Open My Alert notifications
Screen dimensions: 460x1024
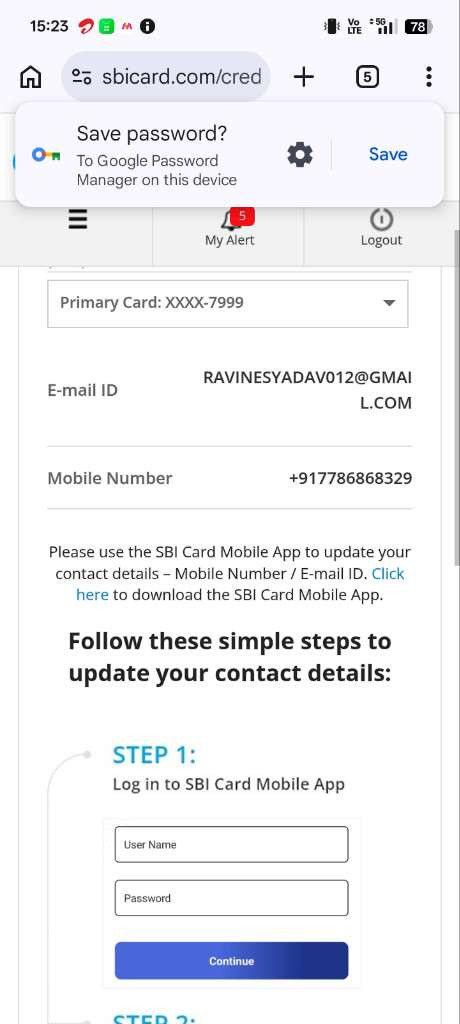pos(229,228)
